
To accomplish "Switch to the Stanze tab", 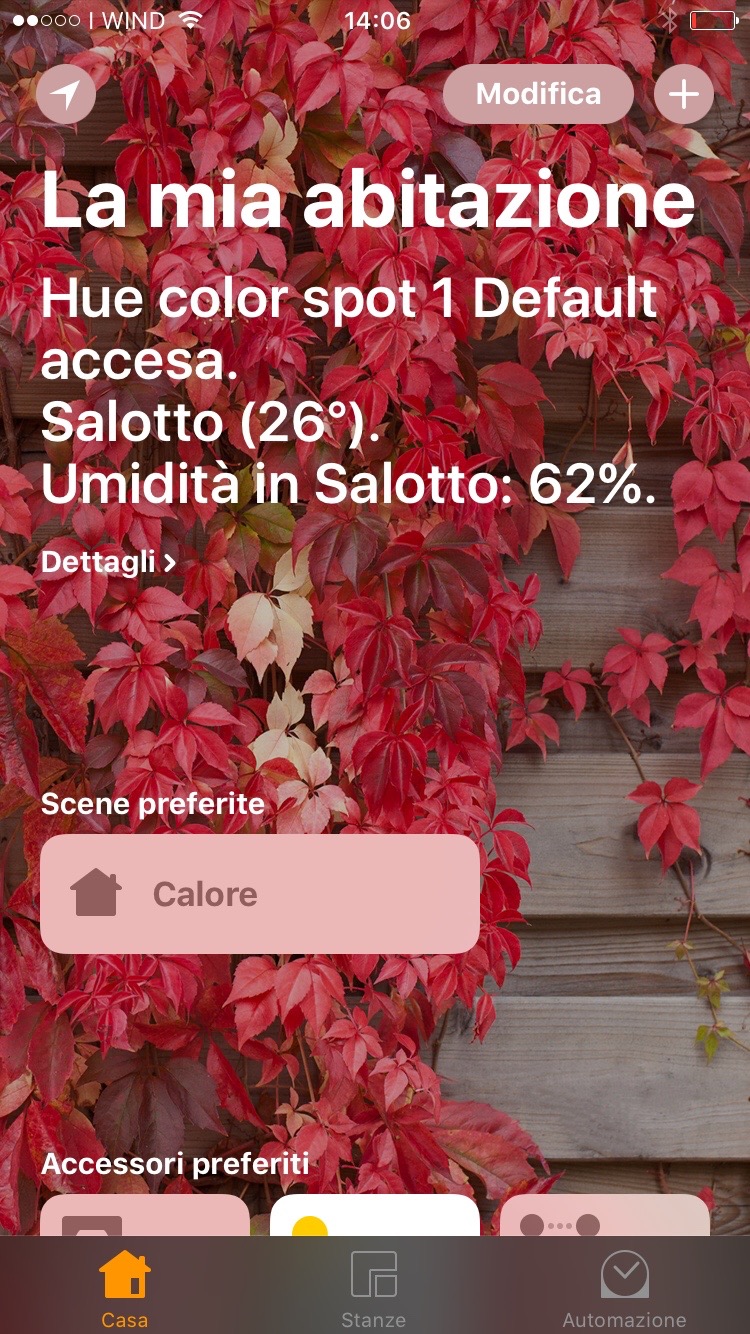I will (x=374, y=1288).
